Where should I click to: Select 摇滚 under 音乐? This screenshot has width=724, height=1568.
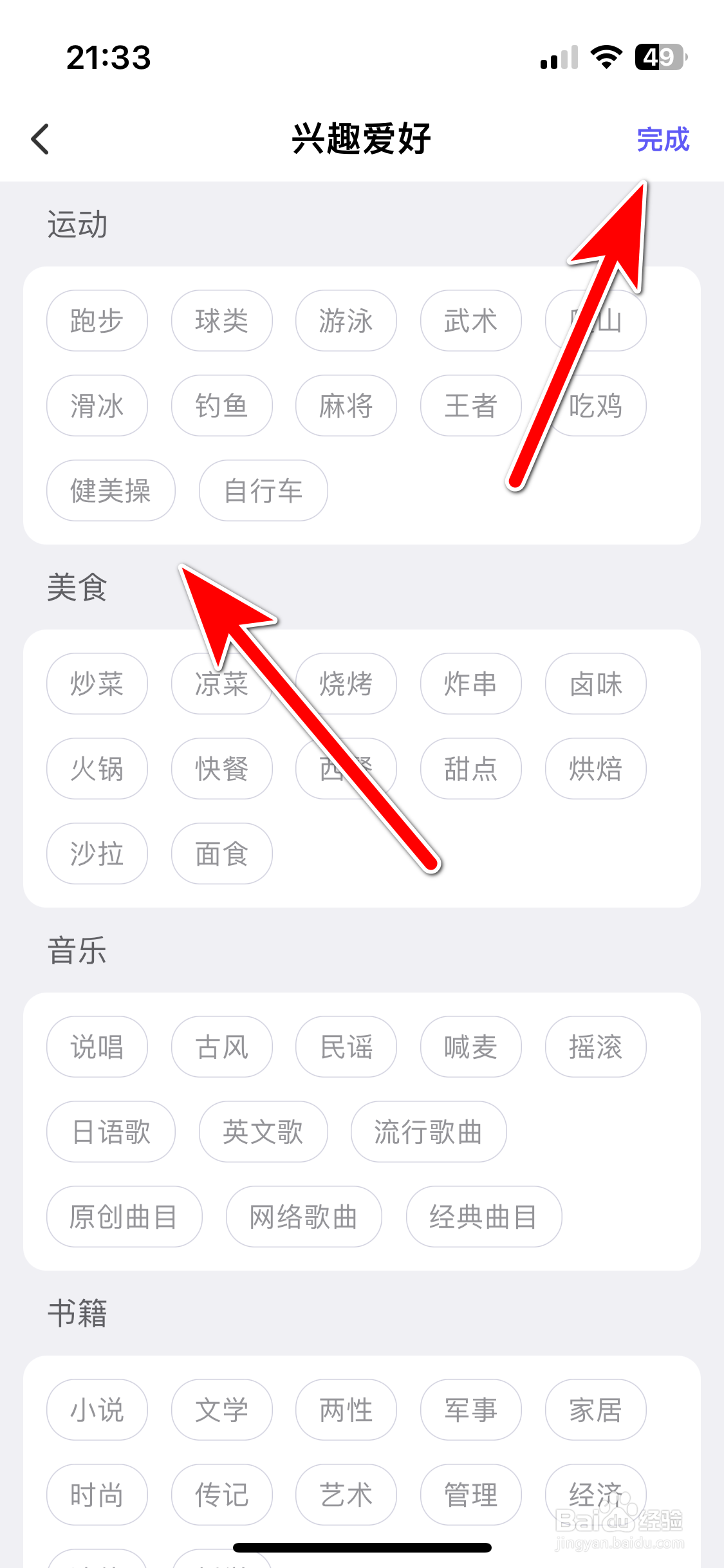point(595,1047)
